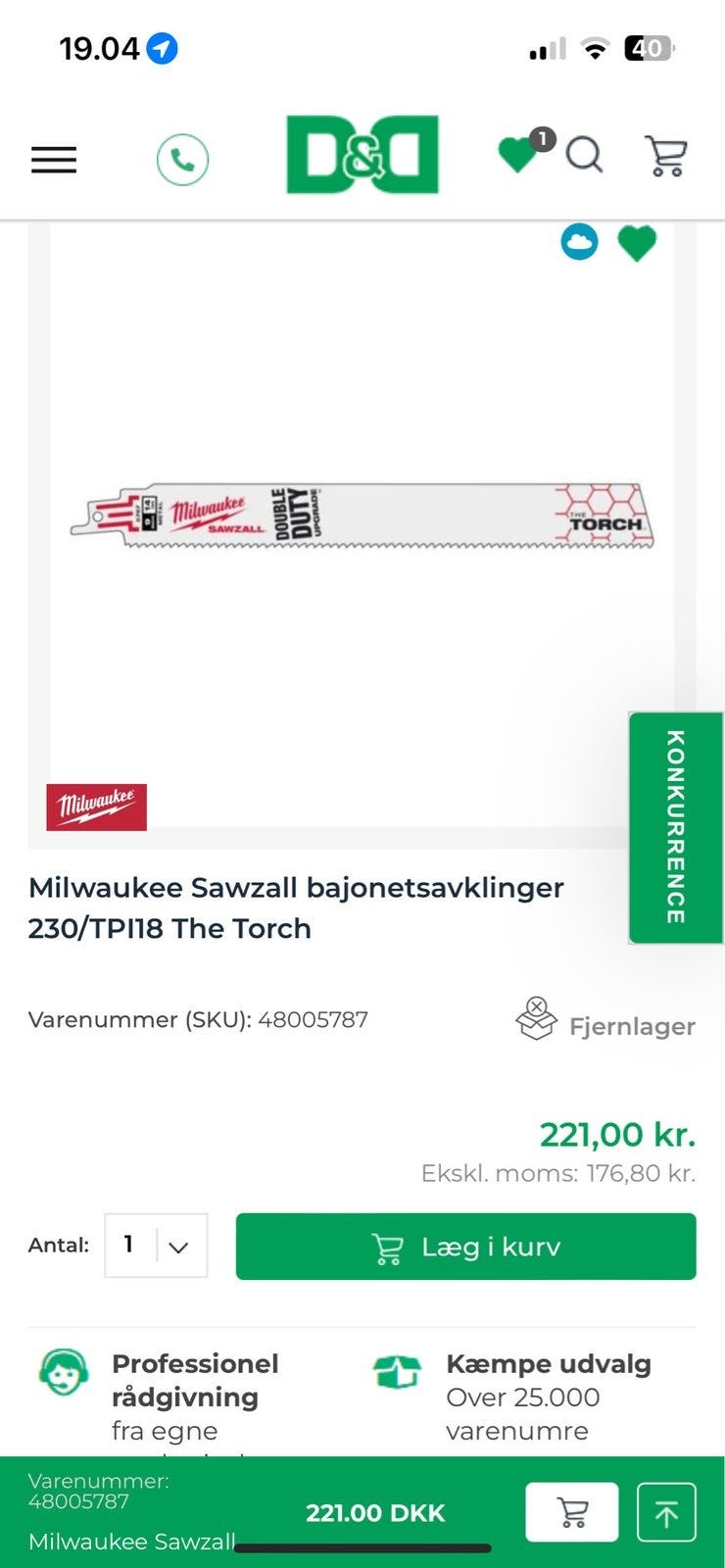Open the Konkurrence side tab
Image resolution: width=725 pixels, height=1568 pixels.
coord(675,827)
